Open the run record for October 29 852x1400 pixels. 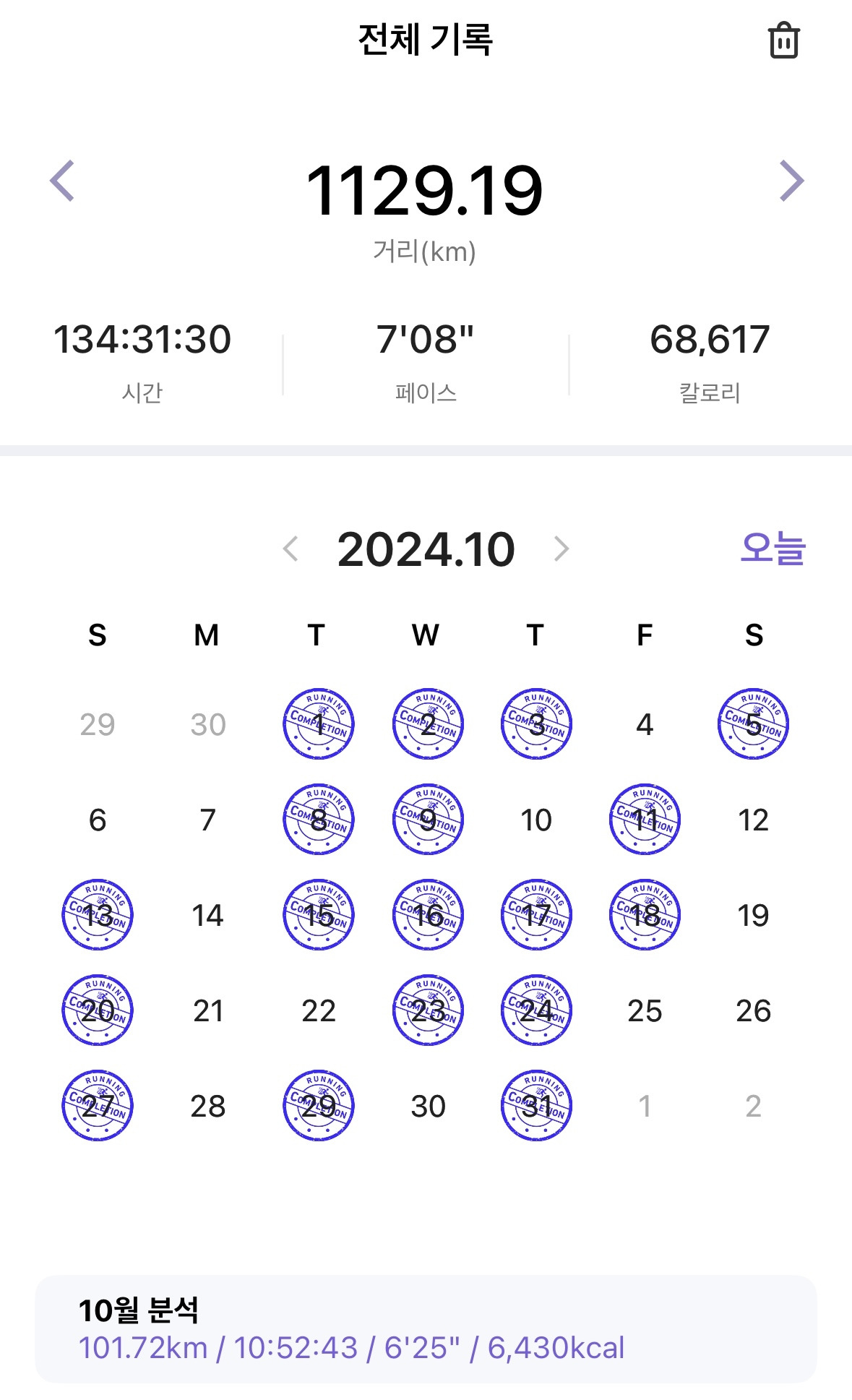tap(319, 1105)
